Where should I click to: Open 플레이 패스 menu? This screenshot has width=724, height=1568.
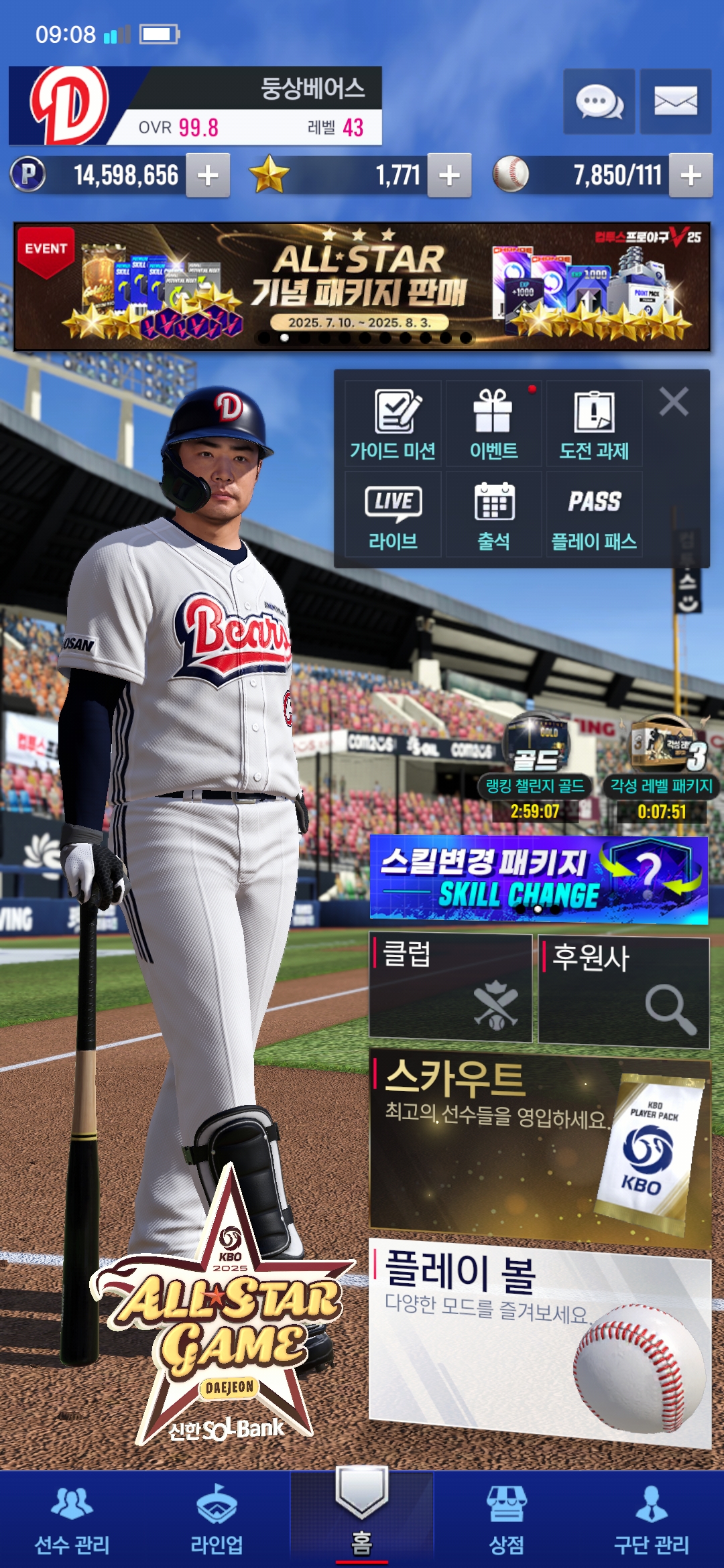pyautogui.click(x=594, y=515)
